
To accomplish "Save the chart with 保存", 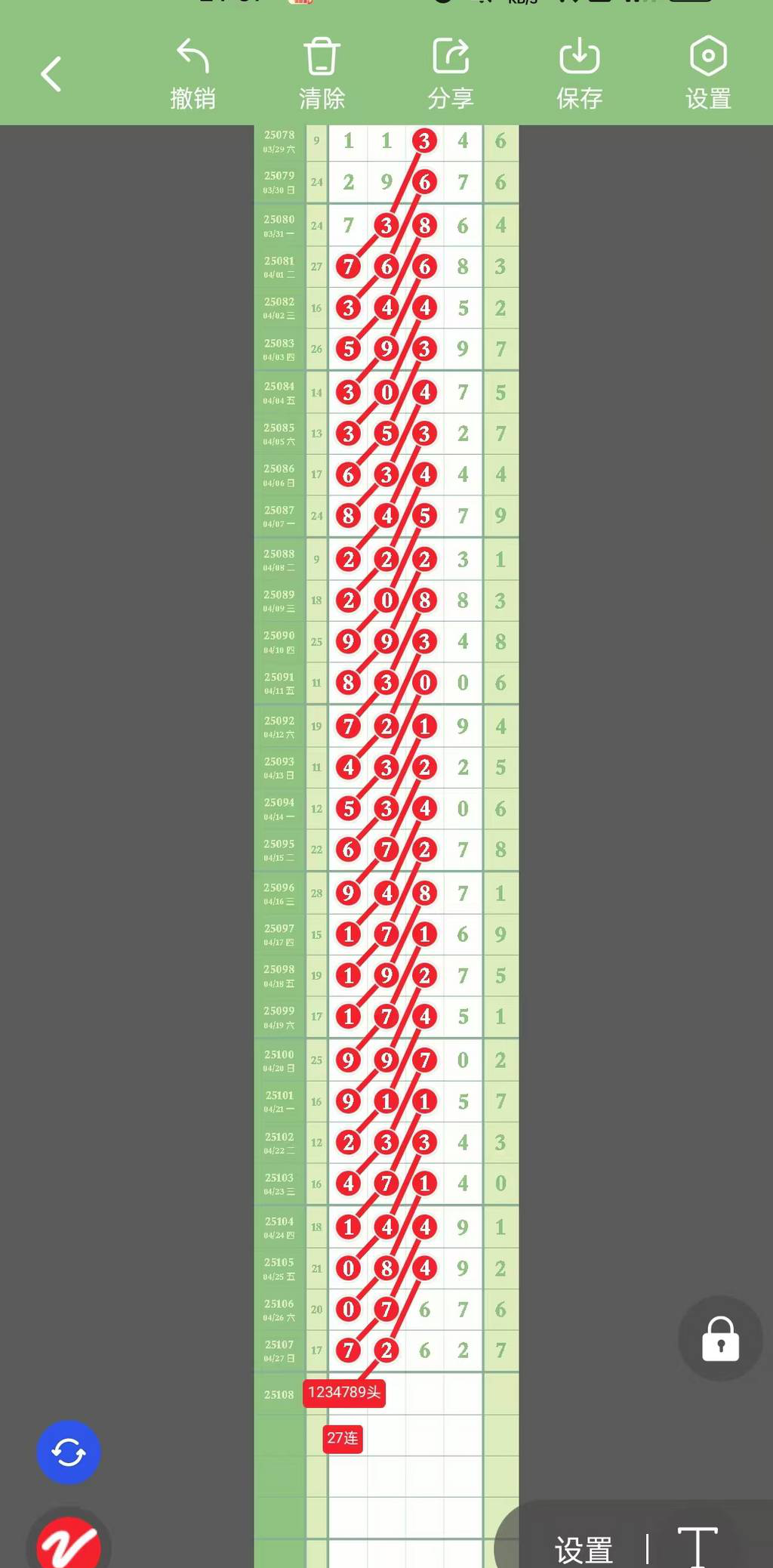I will 579,74.
